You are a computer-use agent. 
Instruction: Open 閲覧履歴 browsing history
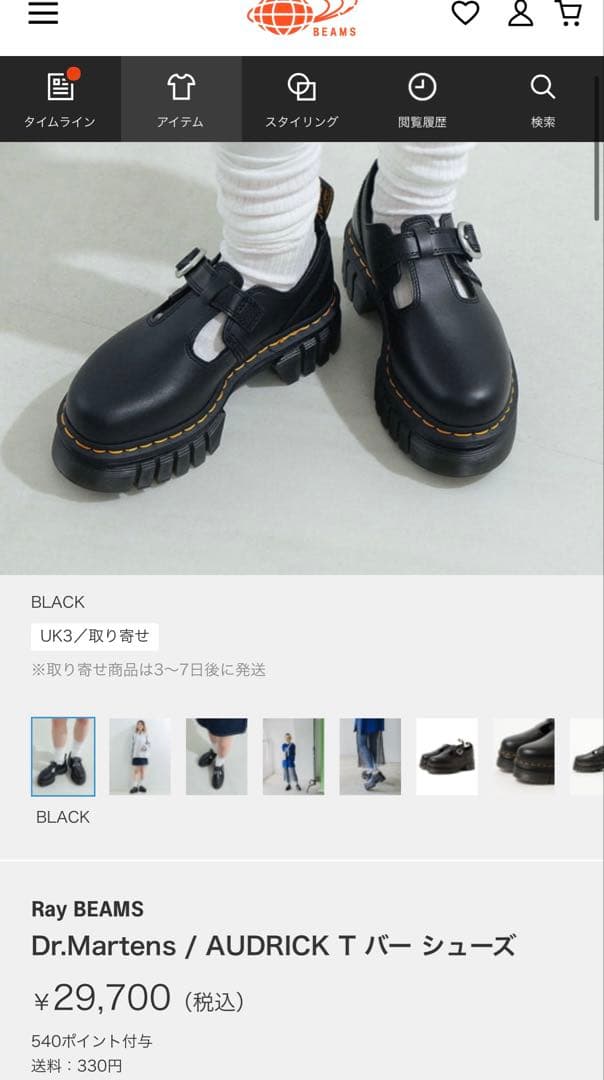[x=422, y=99]
